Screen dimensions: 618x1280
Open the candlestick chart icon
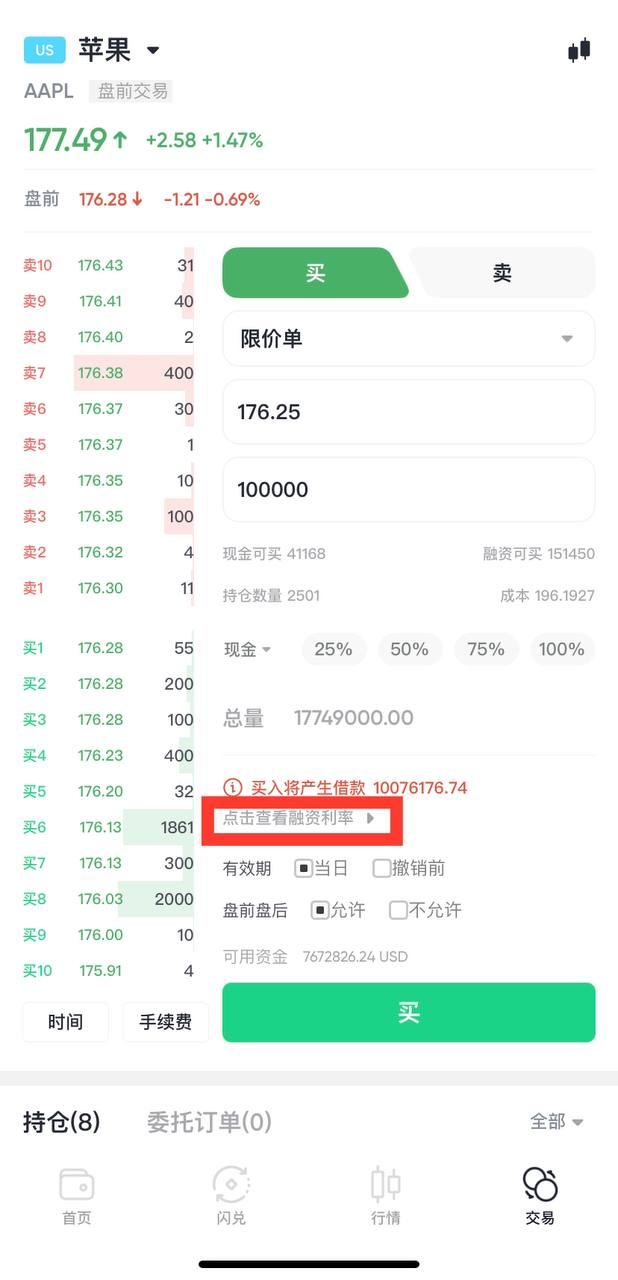pos(579,50)
